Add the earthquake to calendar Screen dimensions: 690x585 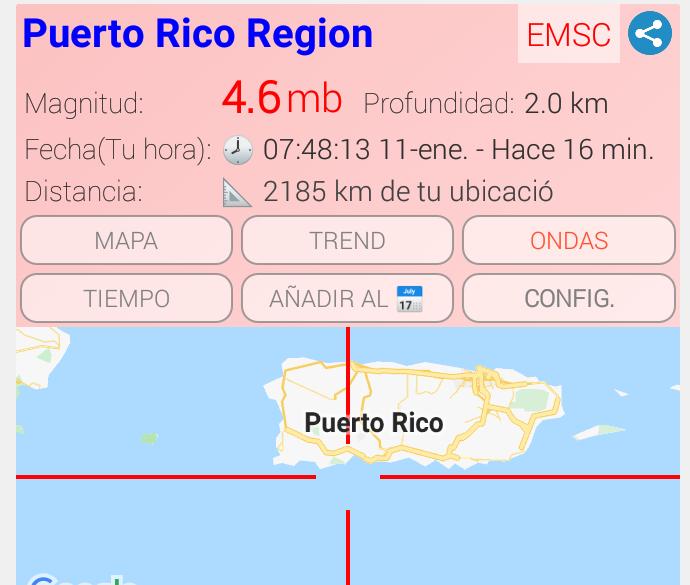point(347,299)
